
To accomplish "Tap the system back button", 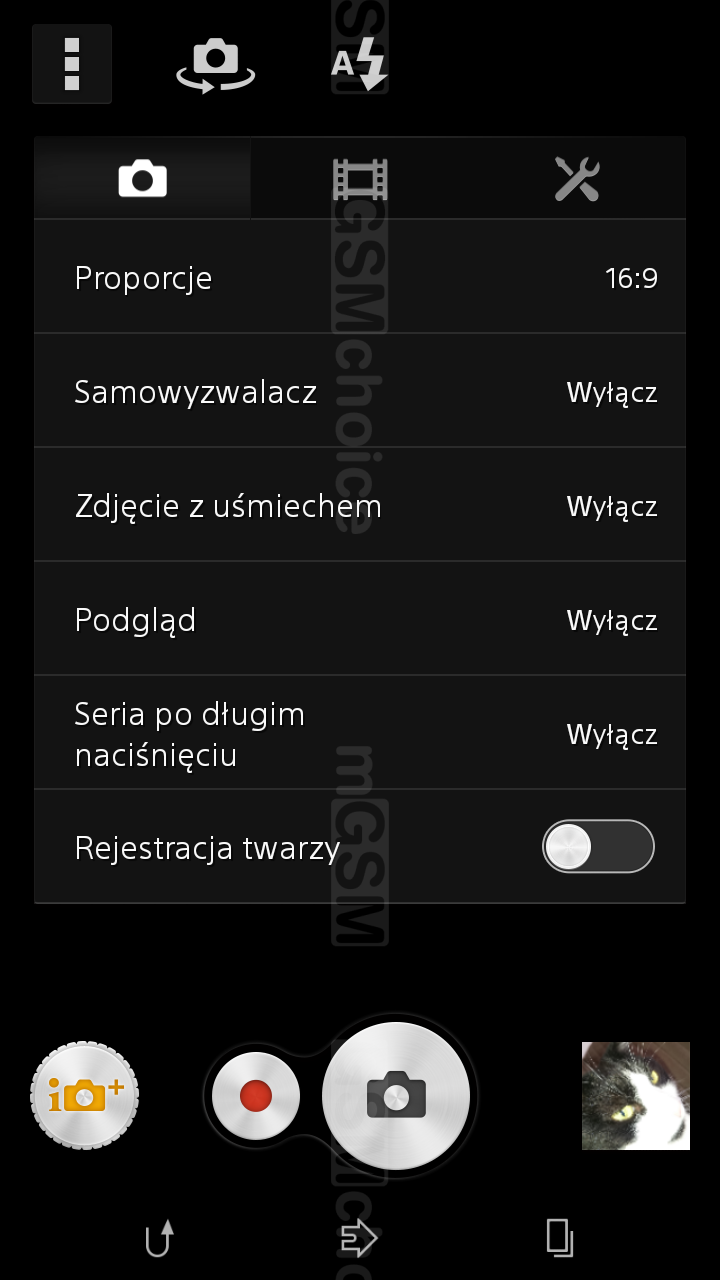I will pos(160,1238).
